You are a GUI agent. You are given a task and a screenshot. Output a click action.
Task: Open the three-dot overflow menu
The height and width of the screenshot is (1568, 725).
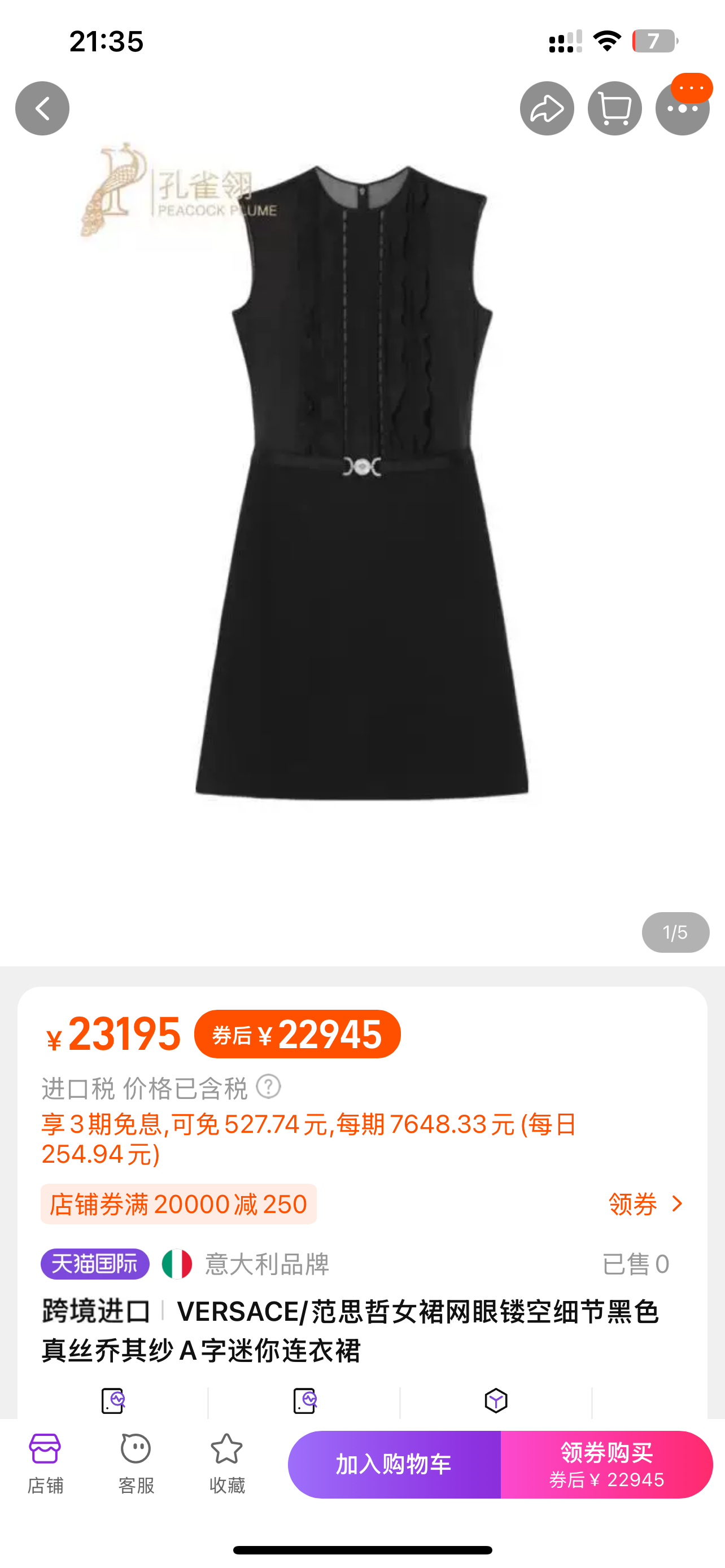(682, 109)
